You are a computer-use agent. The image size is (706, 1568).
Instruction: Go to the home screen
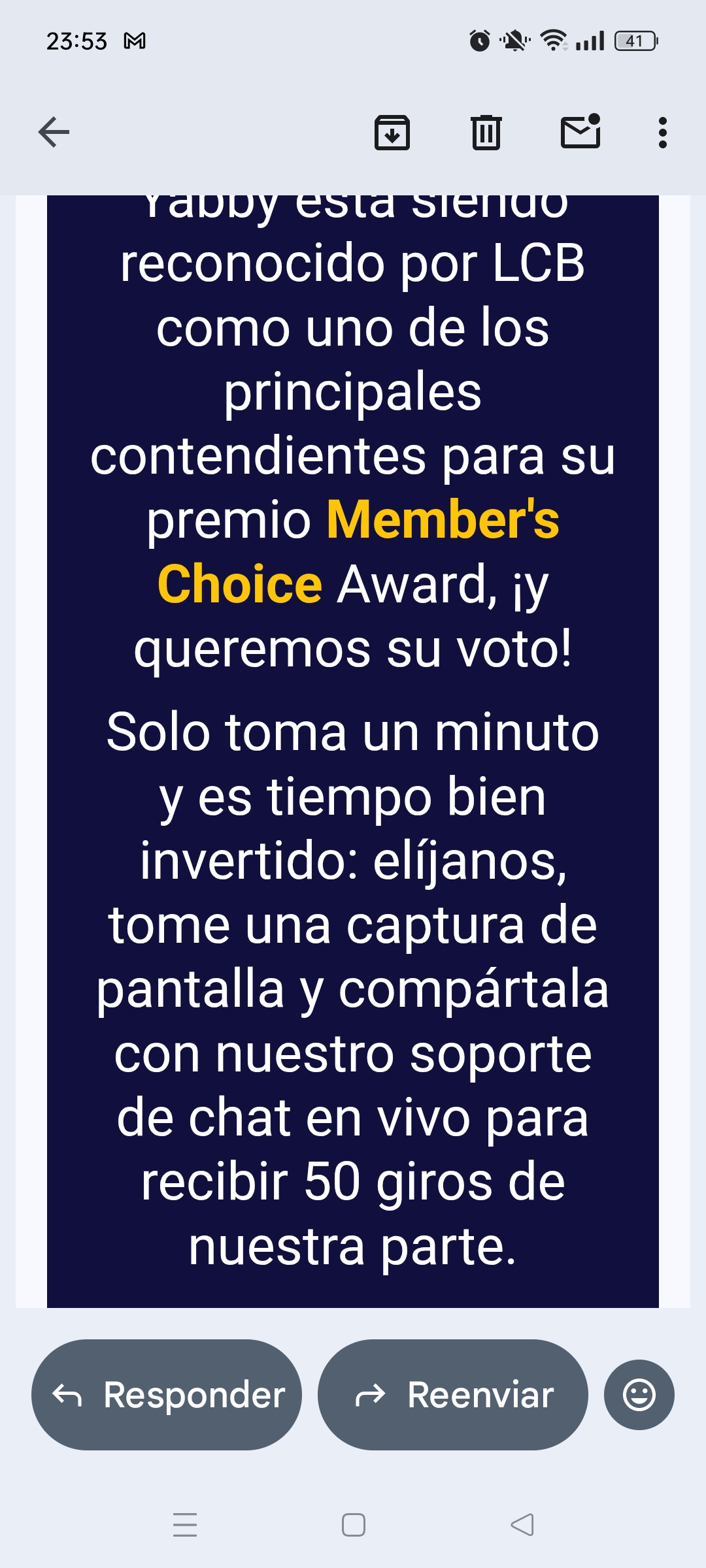point(353,1524)
